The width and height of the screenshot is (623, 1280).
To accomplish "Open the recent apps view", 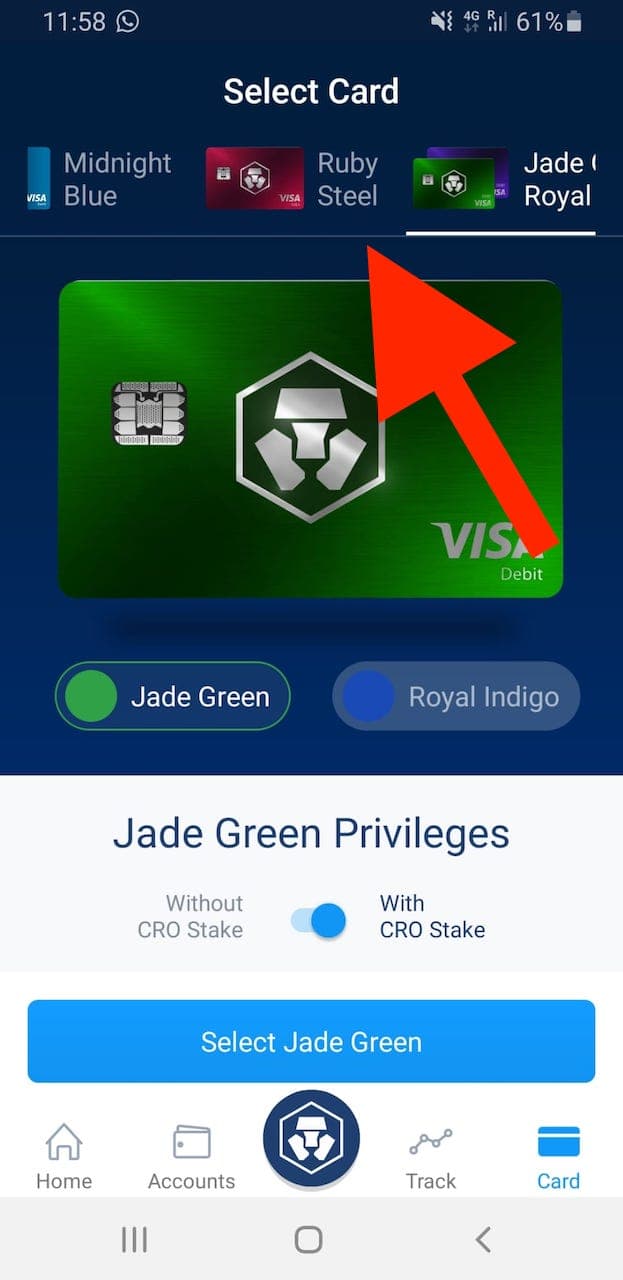I will (134, 1240).
